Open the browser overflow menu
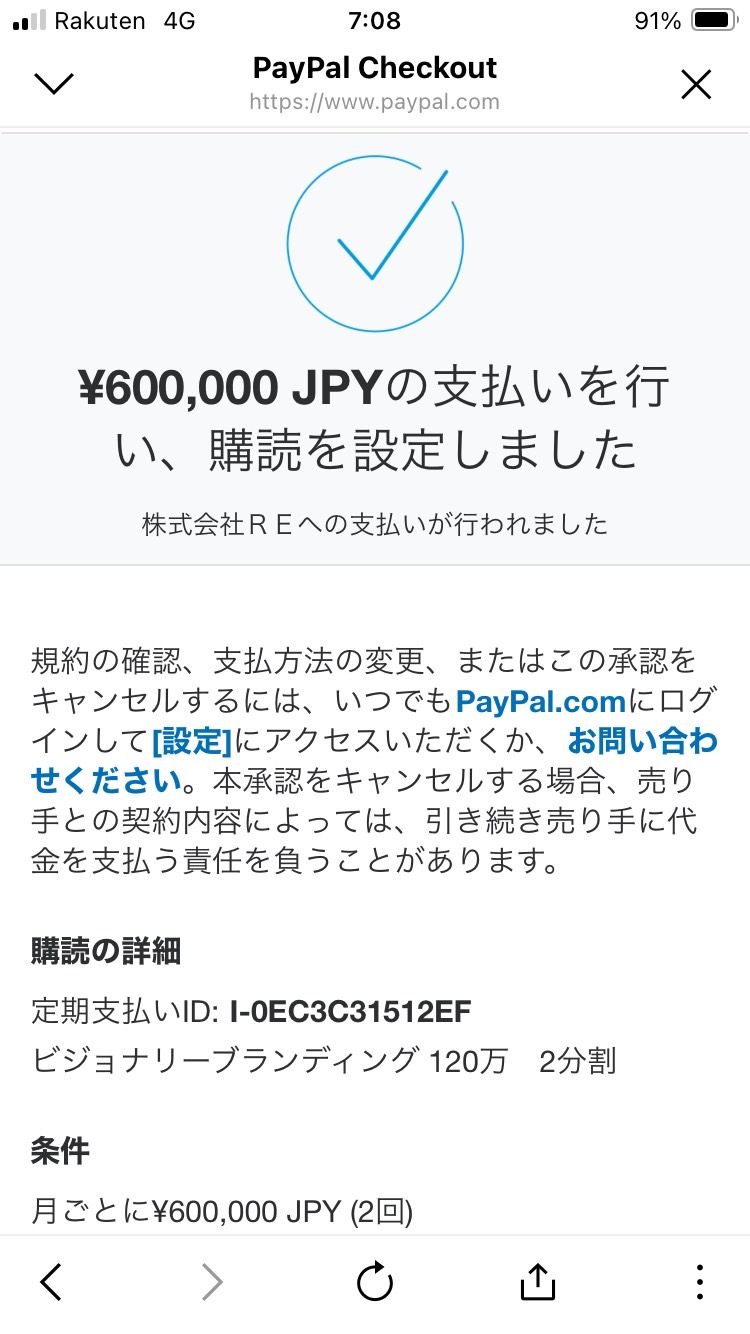Viewport: 750px width, 1334px height. [700, 1281]
